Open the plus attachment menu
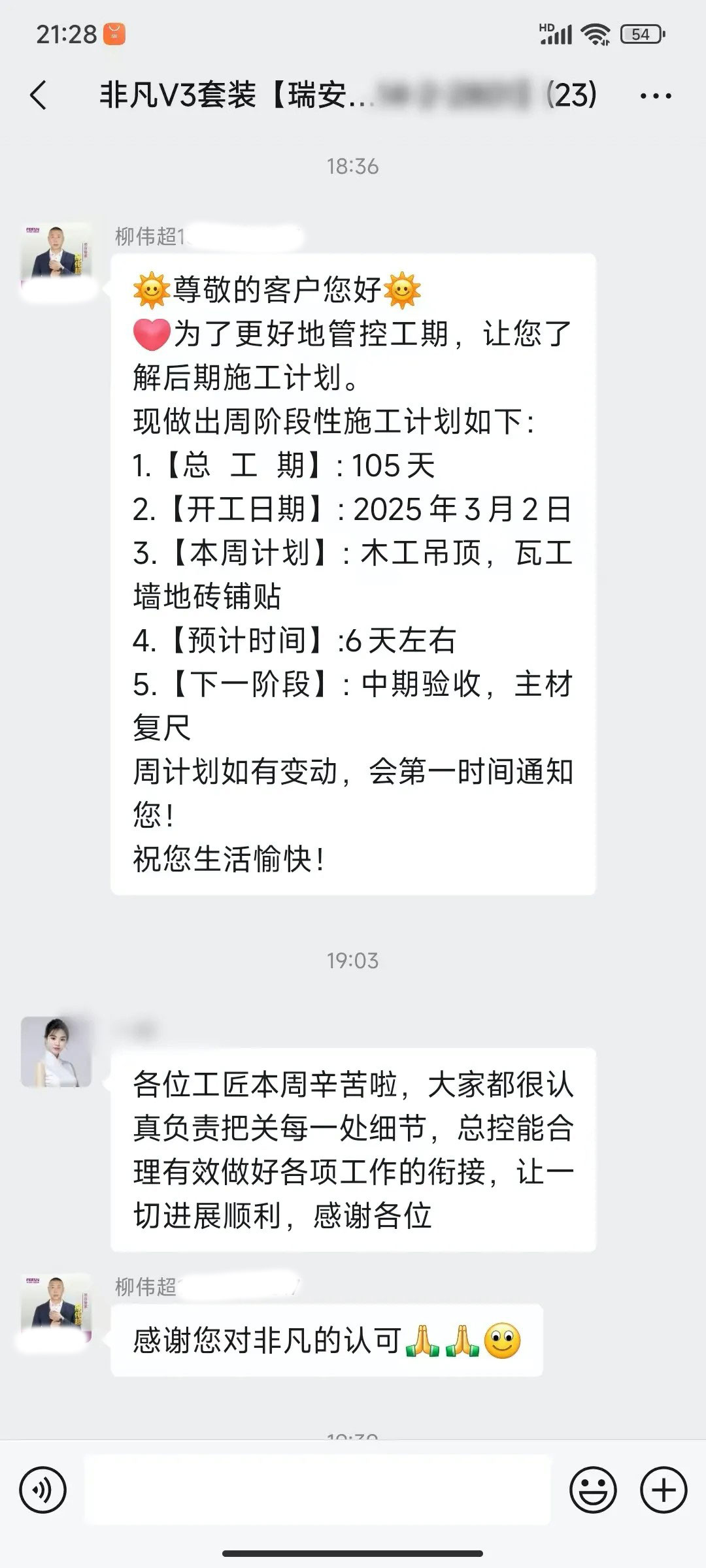Screen dimensions: 706x1568 664,1490
